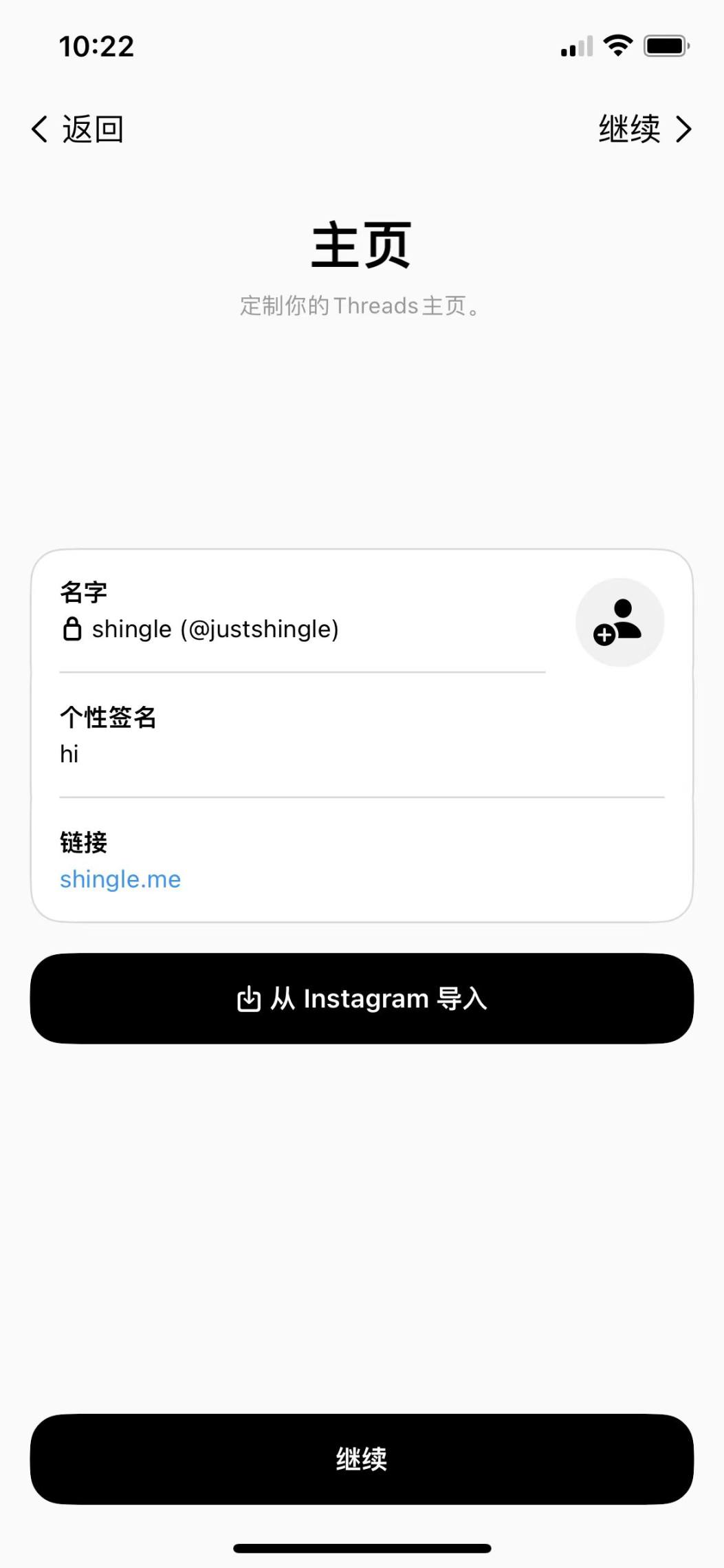
Task: Proceed with top-right 继续
Action: tap(629, 129)
